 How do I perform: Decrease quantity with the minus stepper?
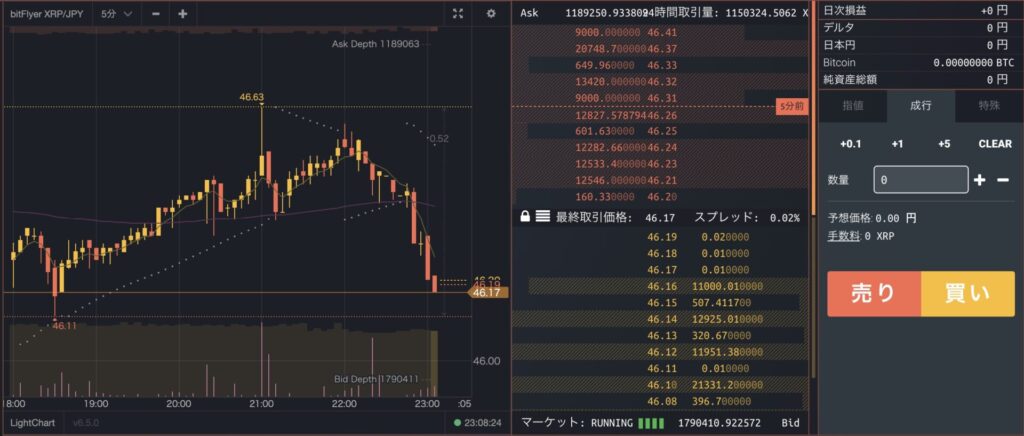pos(1003,180)
